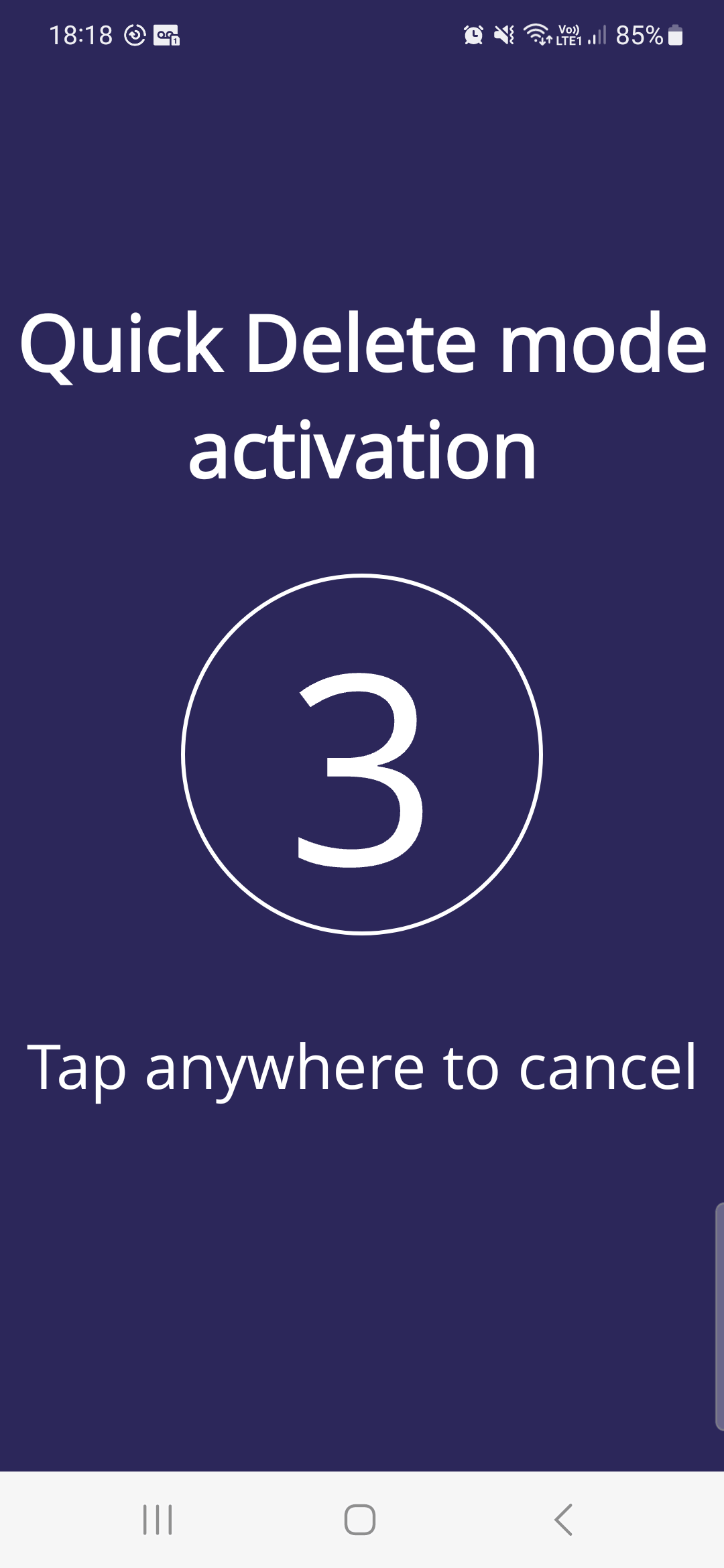Tap the countdown circle to cancel activation
The height and width of the screenshot is (1568, 724).
click(362, 754)
